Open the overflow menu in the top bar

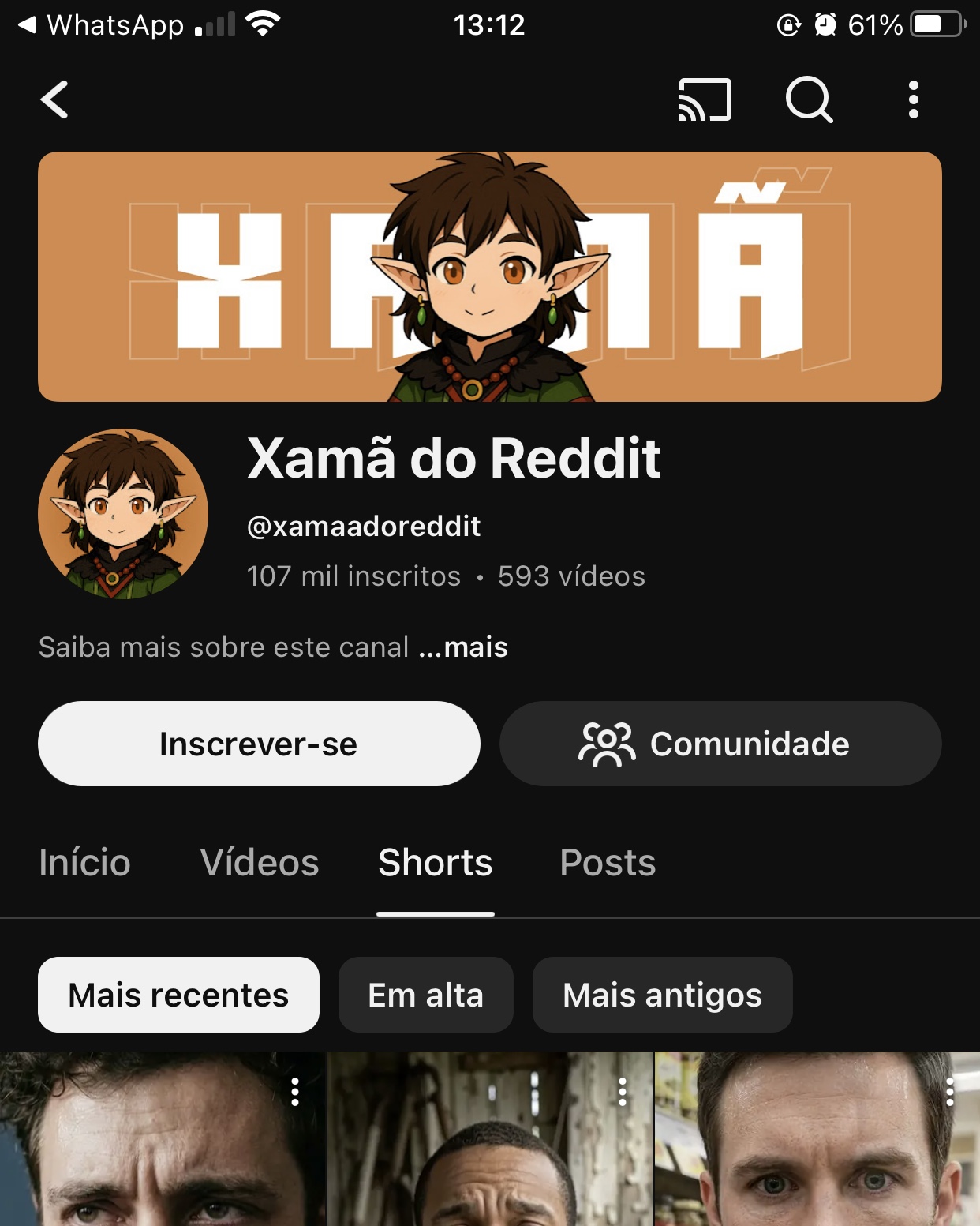913,100
